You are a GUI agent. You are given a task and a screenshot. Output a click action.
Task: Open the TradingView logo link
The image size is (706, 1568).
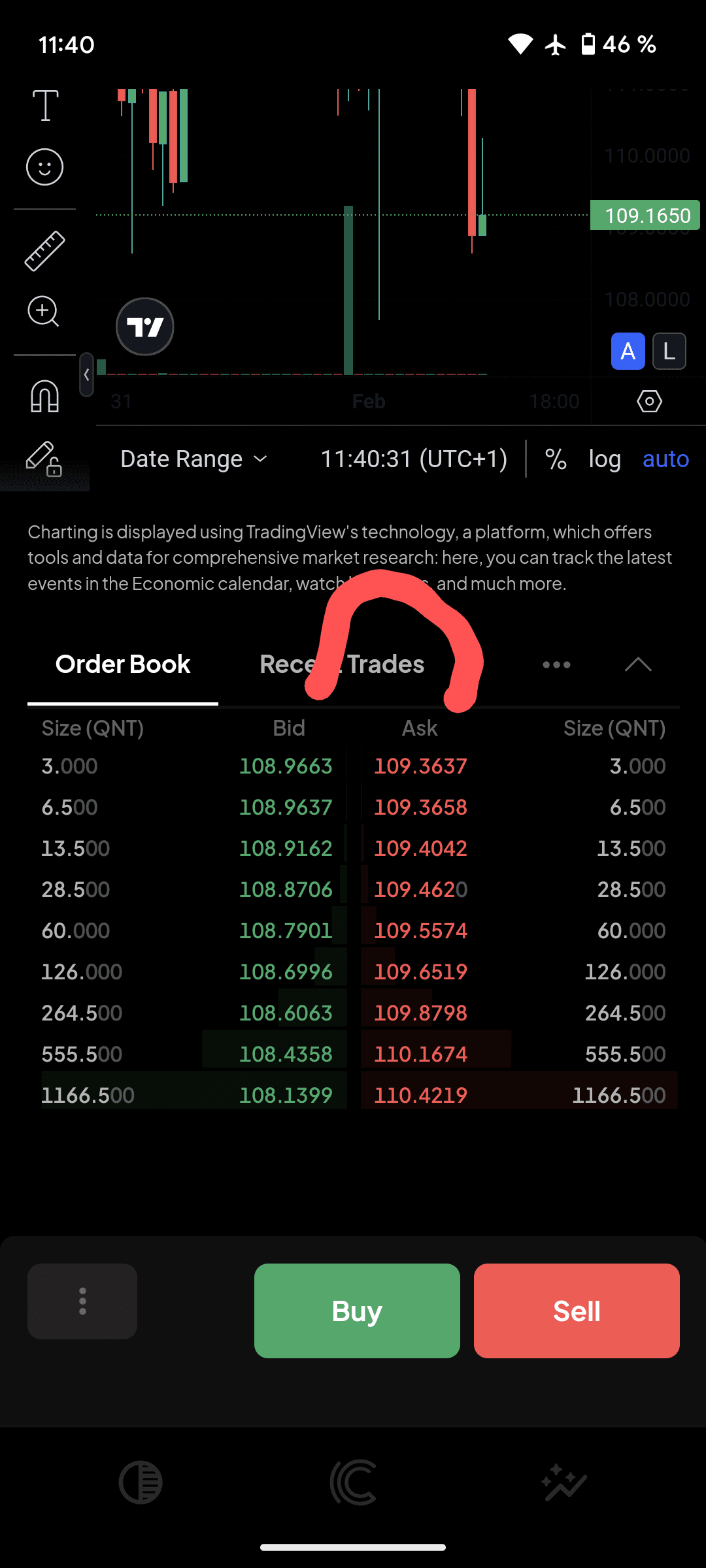point(144,327)
